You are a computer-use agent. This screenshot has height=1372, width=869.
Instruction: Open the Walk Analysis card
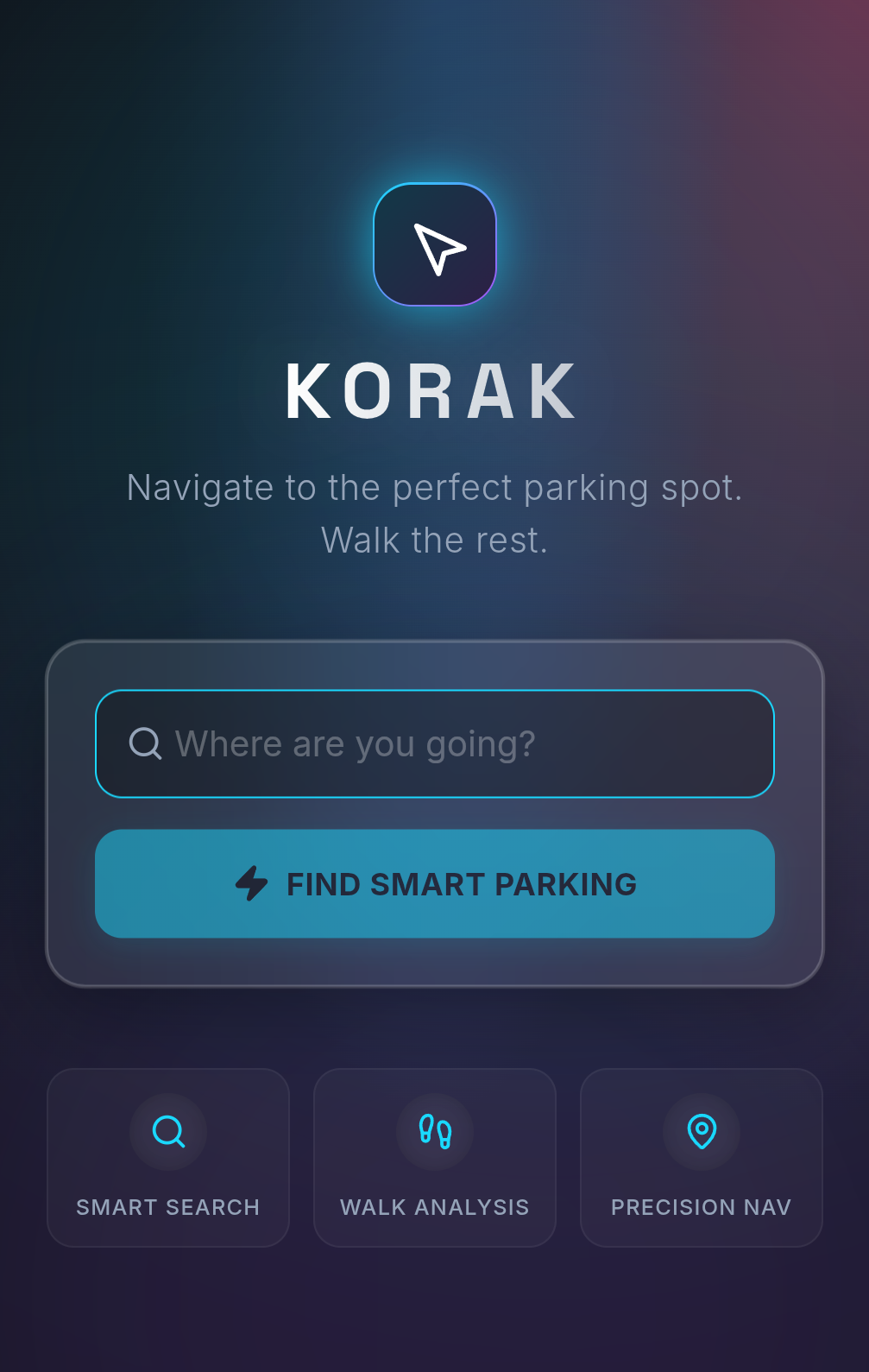point(434,1158)
